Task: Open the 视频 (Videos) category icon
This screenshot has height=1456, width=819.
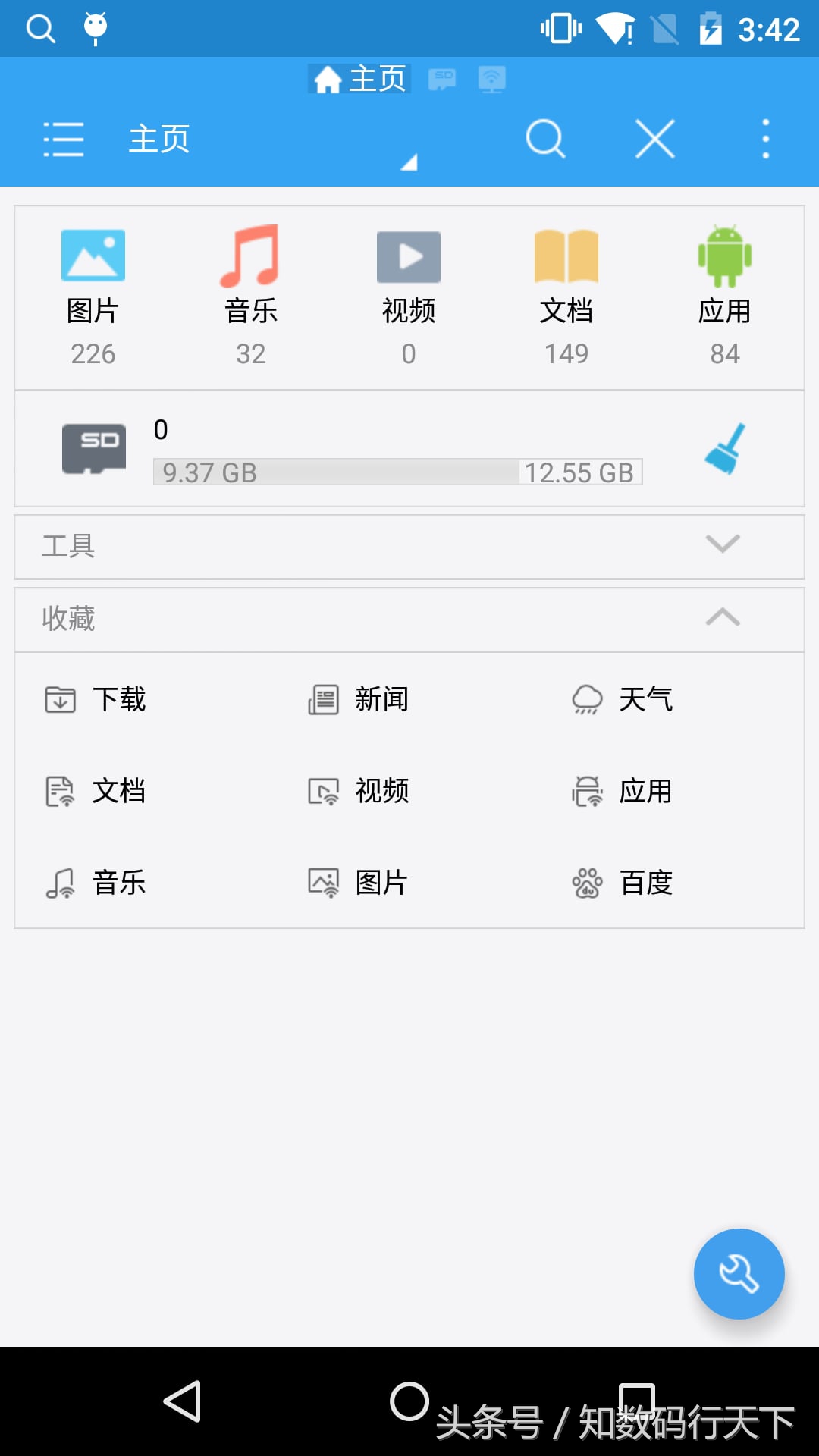Action: click(x=408, y=256)
